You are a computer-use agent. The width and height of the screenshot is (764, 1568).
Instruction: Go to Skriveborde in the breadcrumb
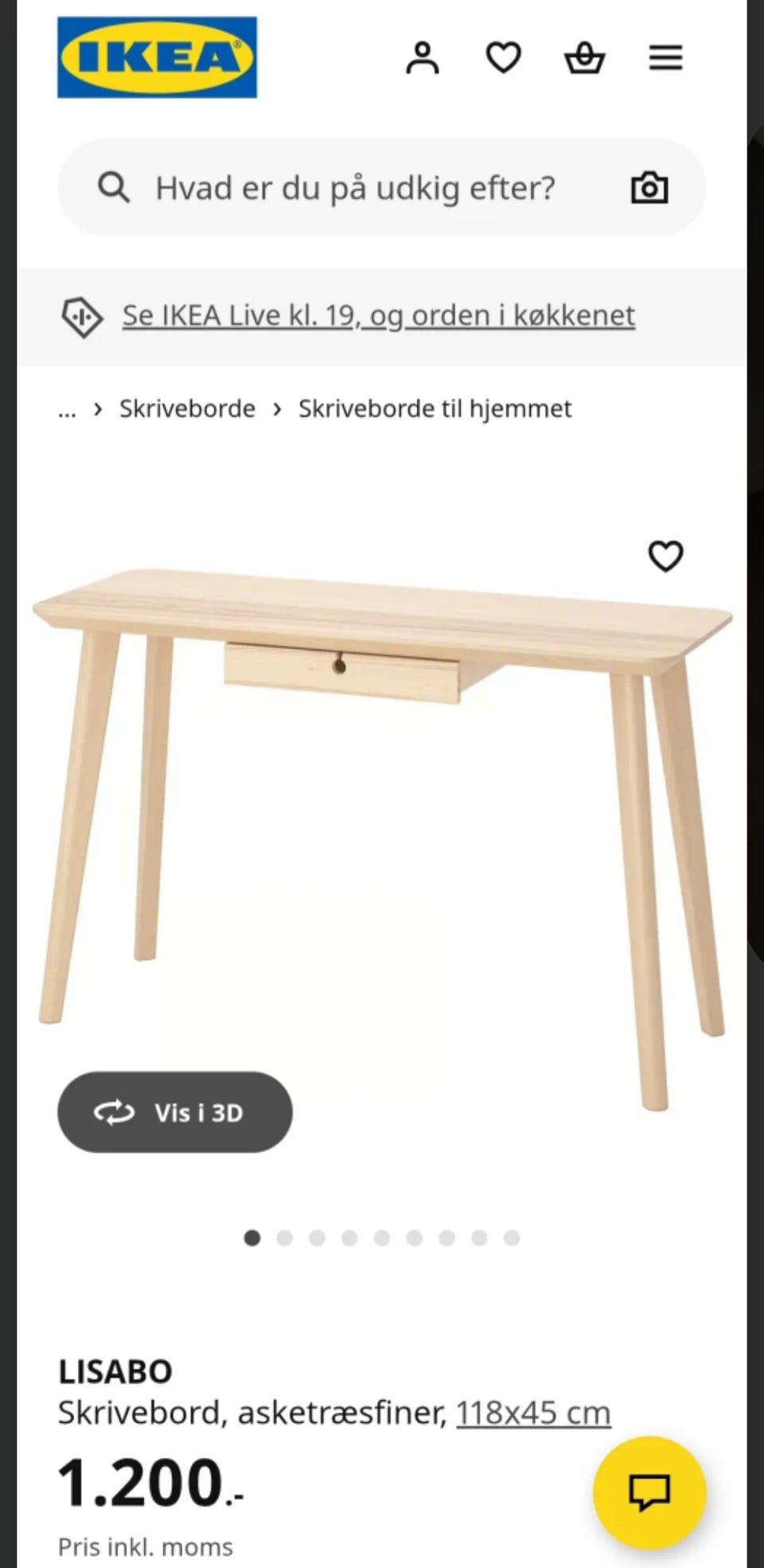187,408
